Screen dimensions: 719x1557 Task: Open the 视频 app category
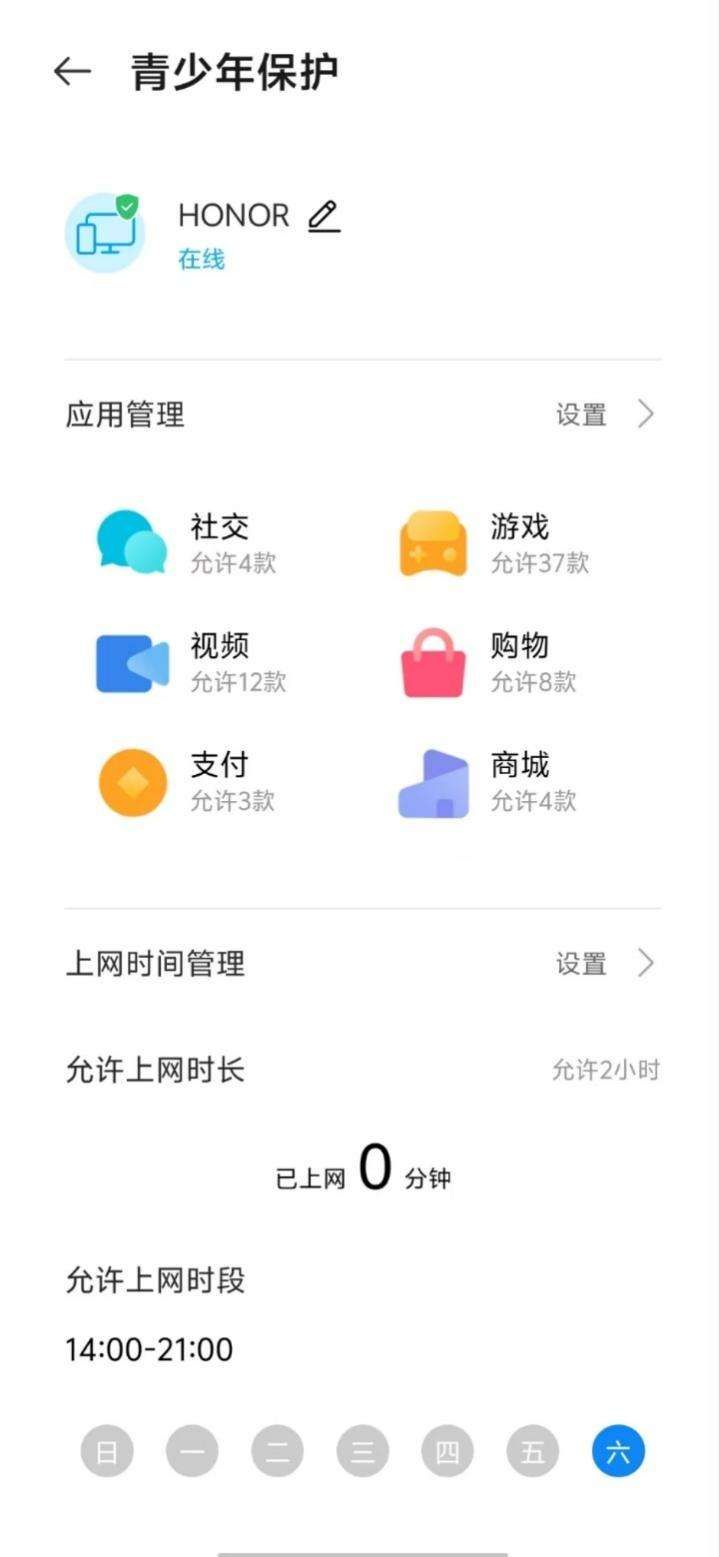[x=191, y=662]
